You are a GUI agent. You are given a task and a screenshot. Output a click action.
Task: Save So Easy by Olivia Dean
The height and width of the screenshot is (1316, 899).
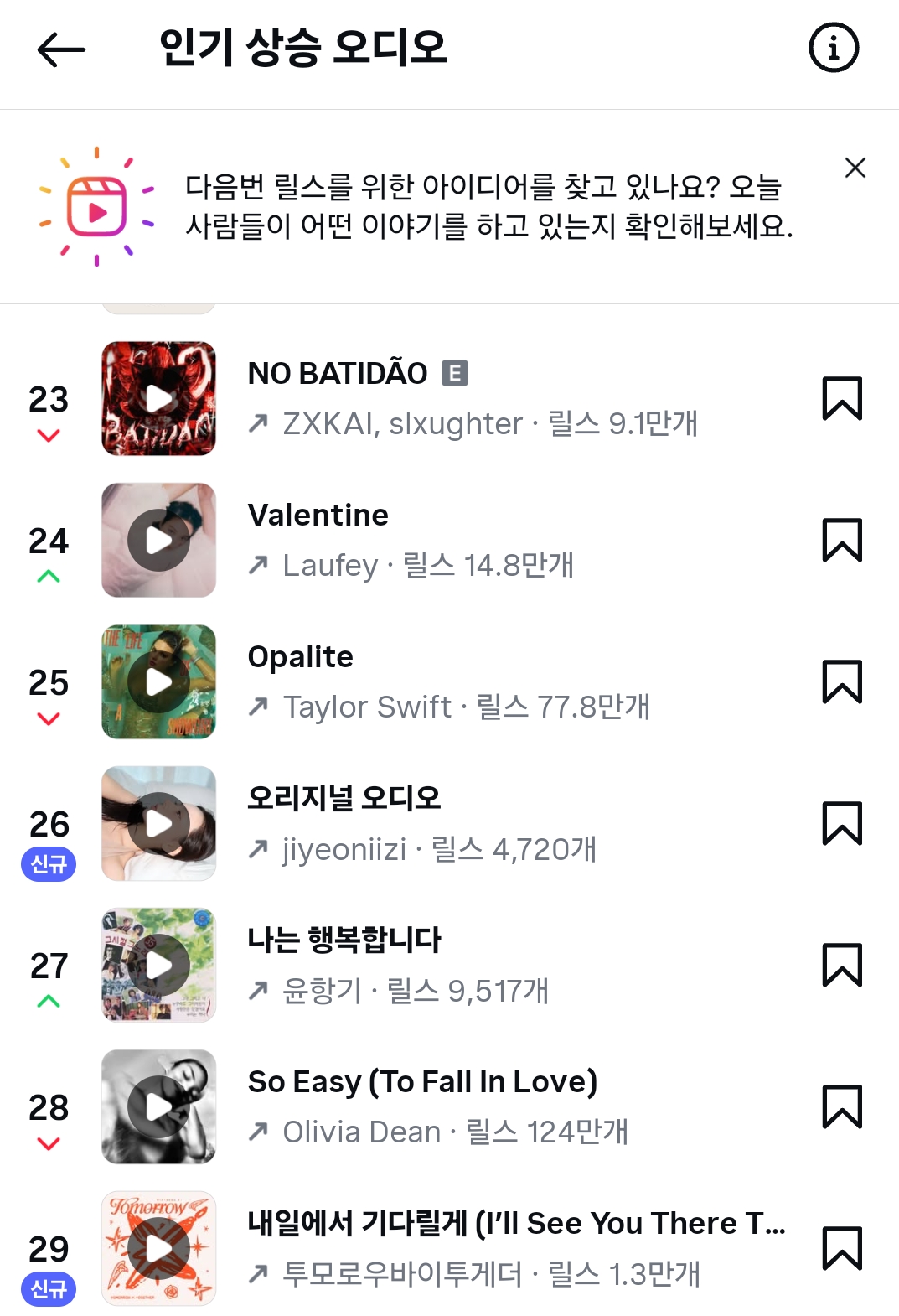pyautogui.click(x=841, y=1107)
